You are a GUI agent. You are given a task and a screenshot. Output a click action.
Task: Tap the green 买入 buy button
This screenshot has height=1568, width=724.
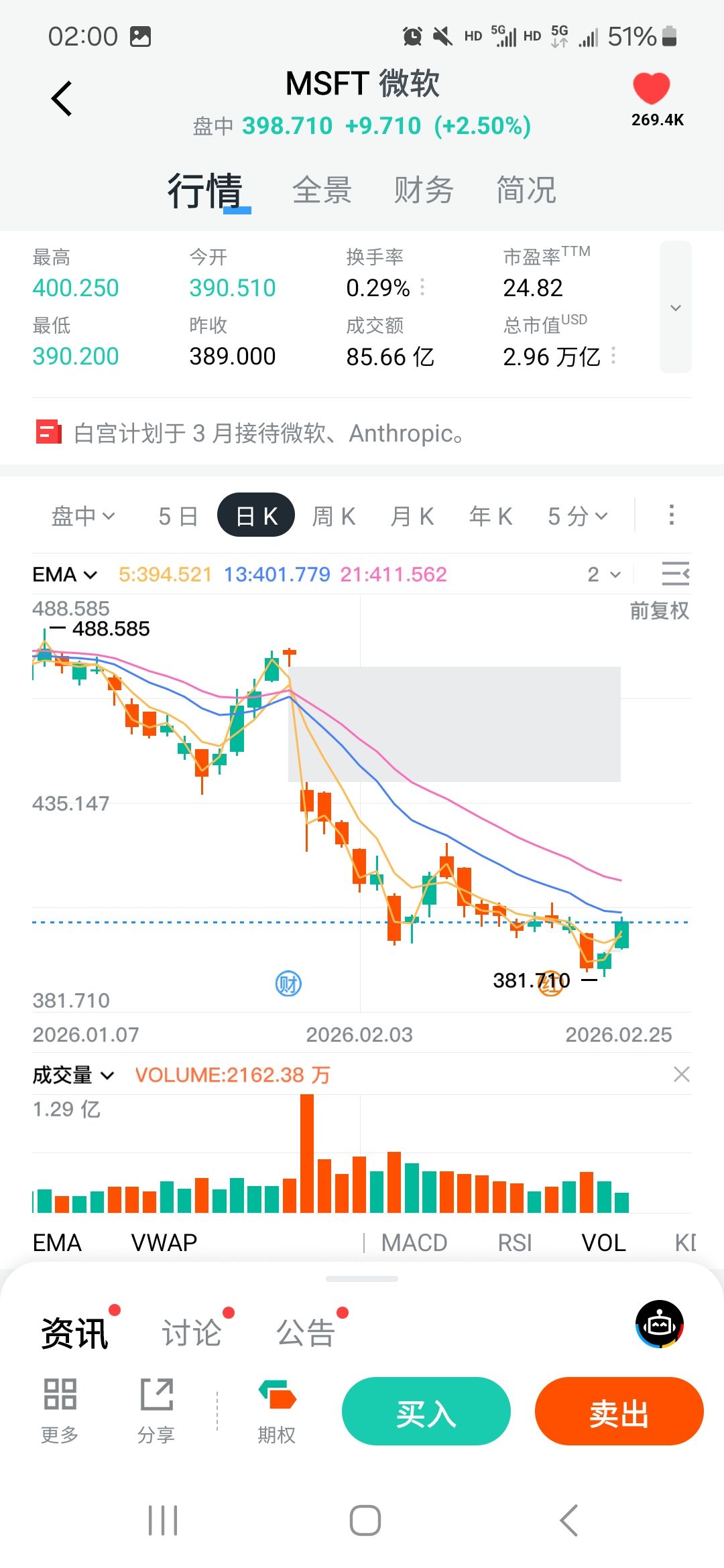tap(426, 1411)
